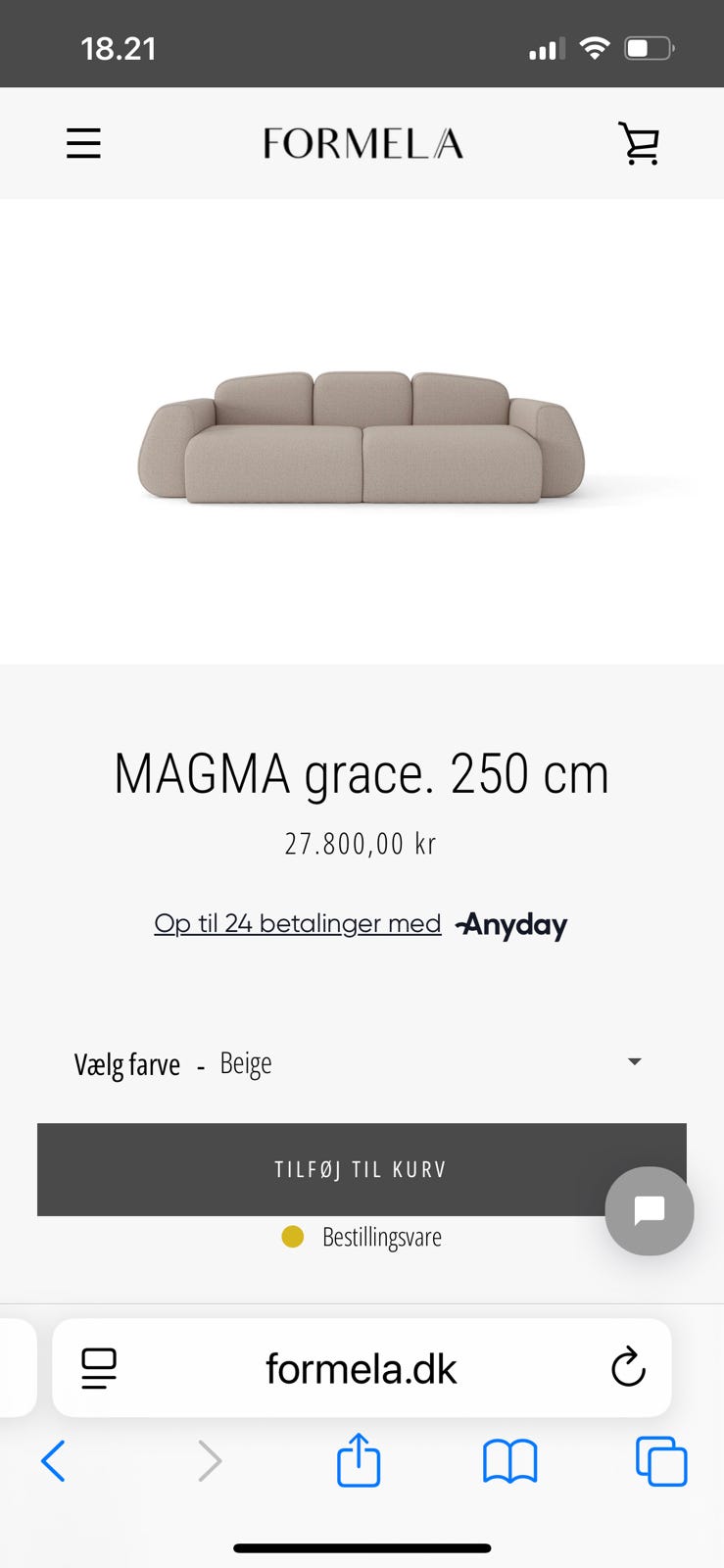Viewport: 724px width, 1568px height.
Task: Share this page from Safari toolbar
Action: tap(359, 1461)
